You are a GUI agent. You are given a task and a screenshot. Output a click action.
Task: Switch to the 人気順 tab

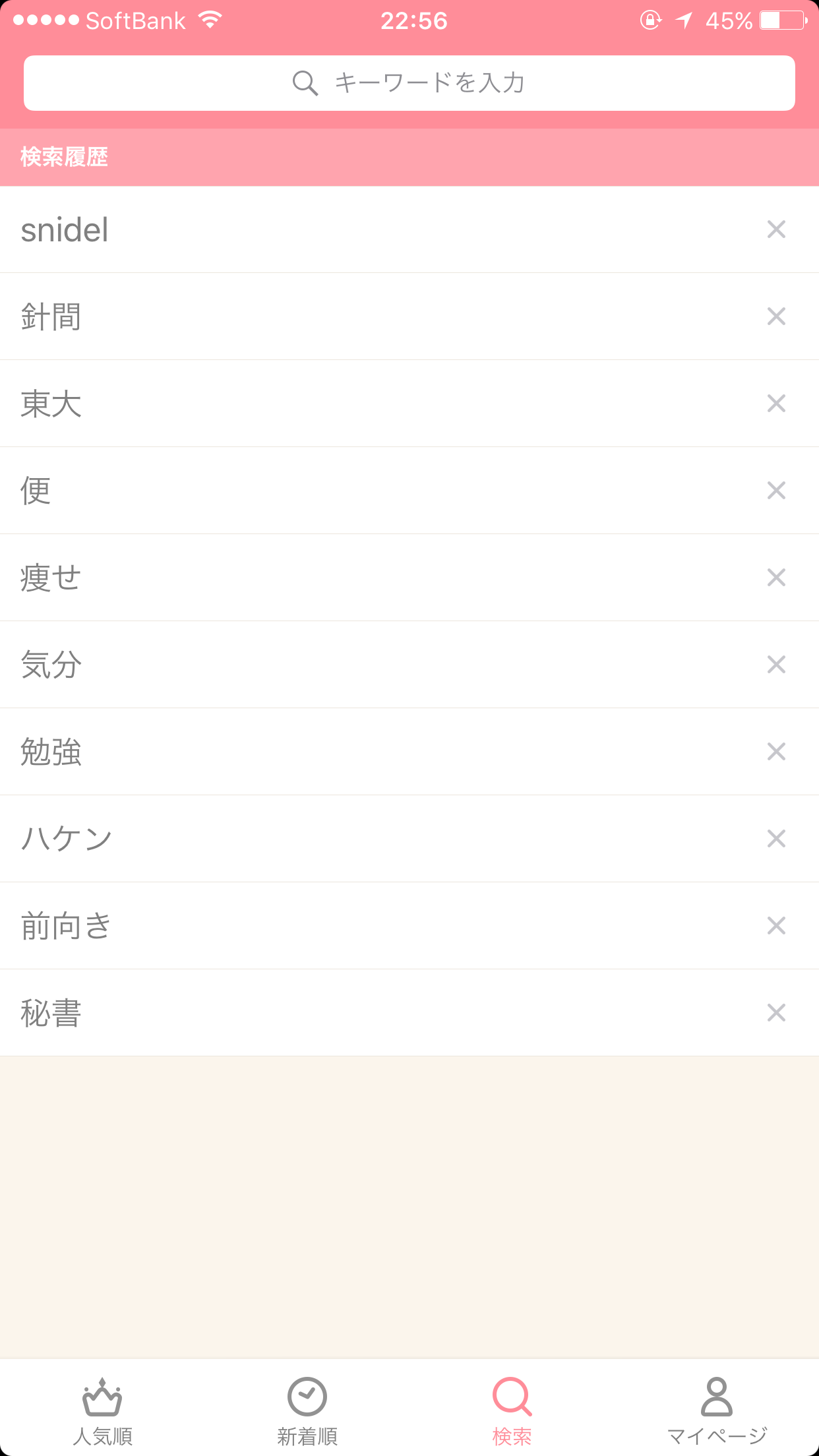click(x=102, y=1411)
